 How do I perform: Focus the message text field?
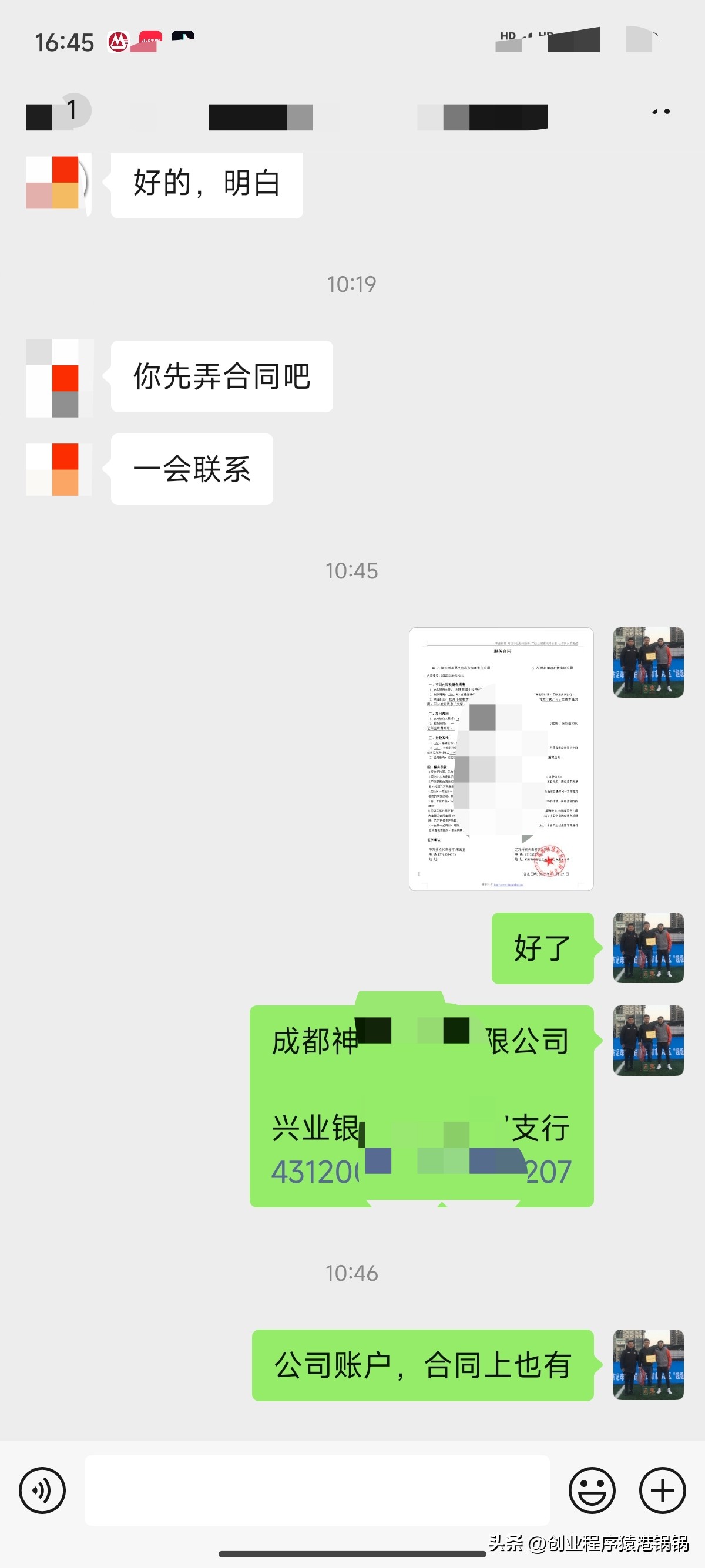tap(317, 1490)
